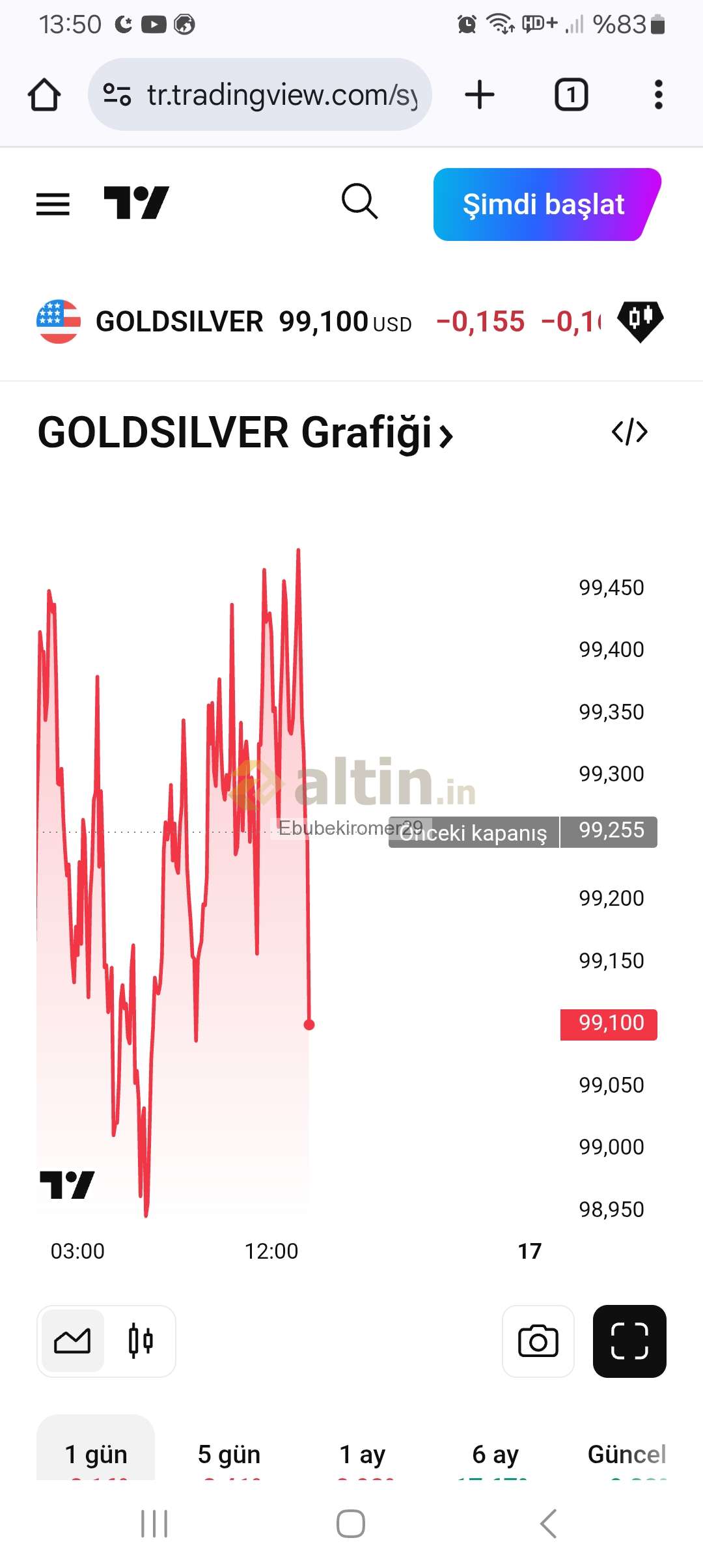703x1568 pixels.
Task: Switch to area chart view
Action: (x=72, y=1341)
